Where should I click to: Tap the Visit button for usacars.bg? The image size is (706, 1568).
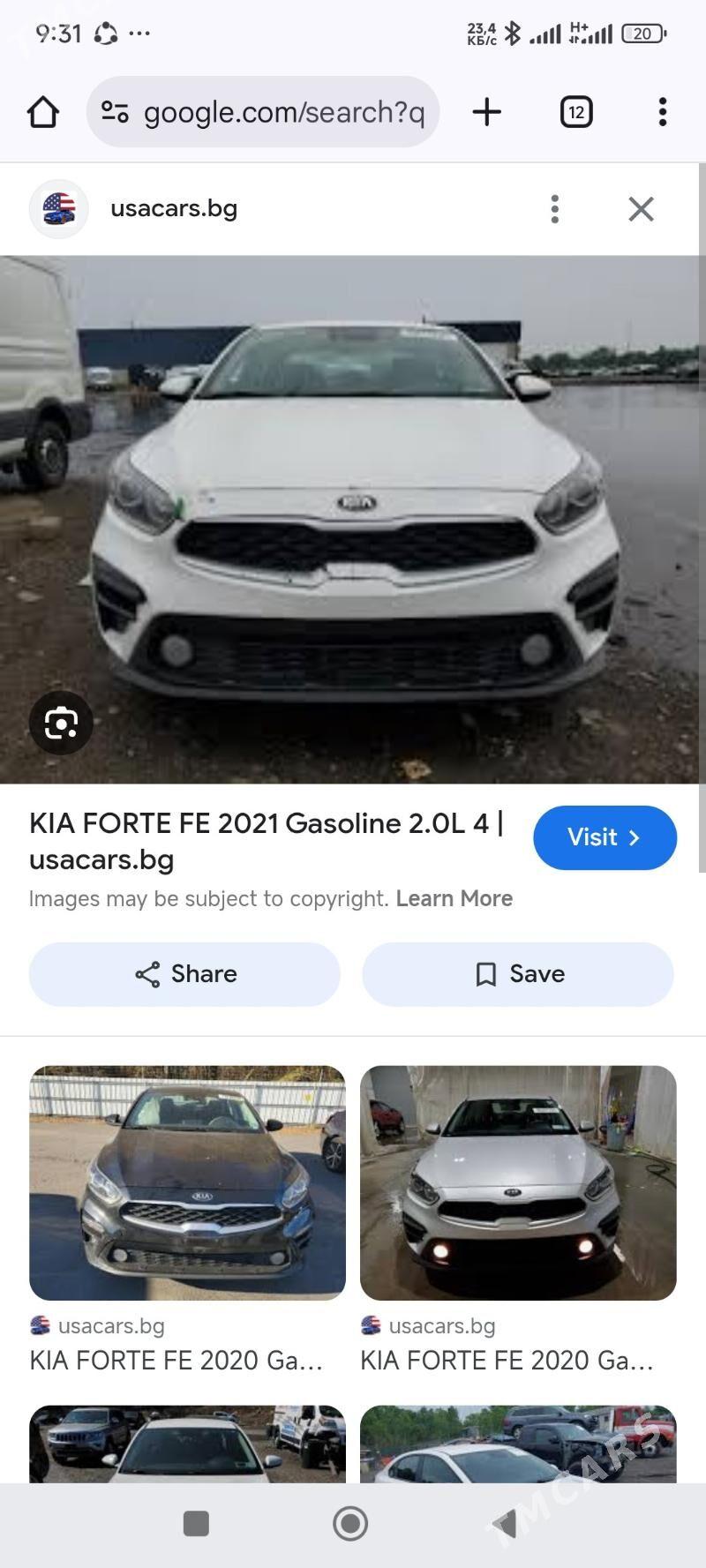(605, 838)
